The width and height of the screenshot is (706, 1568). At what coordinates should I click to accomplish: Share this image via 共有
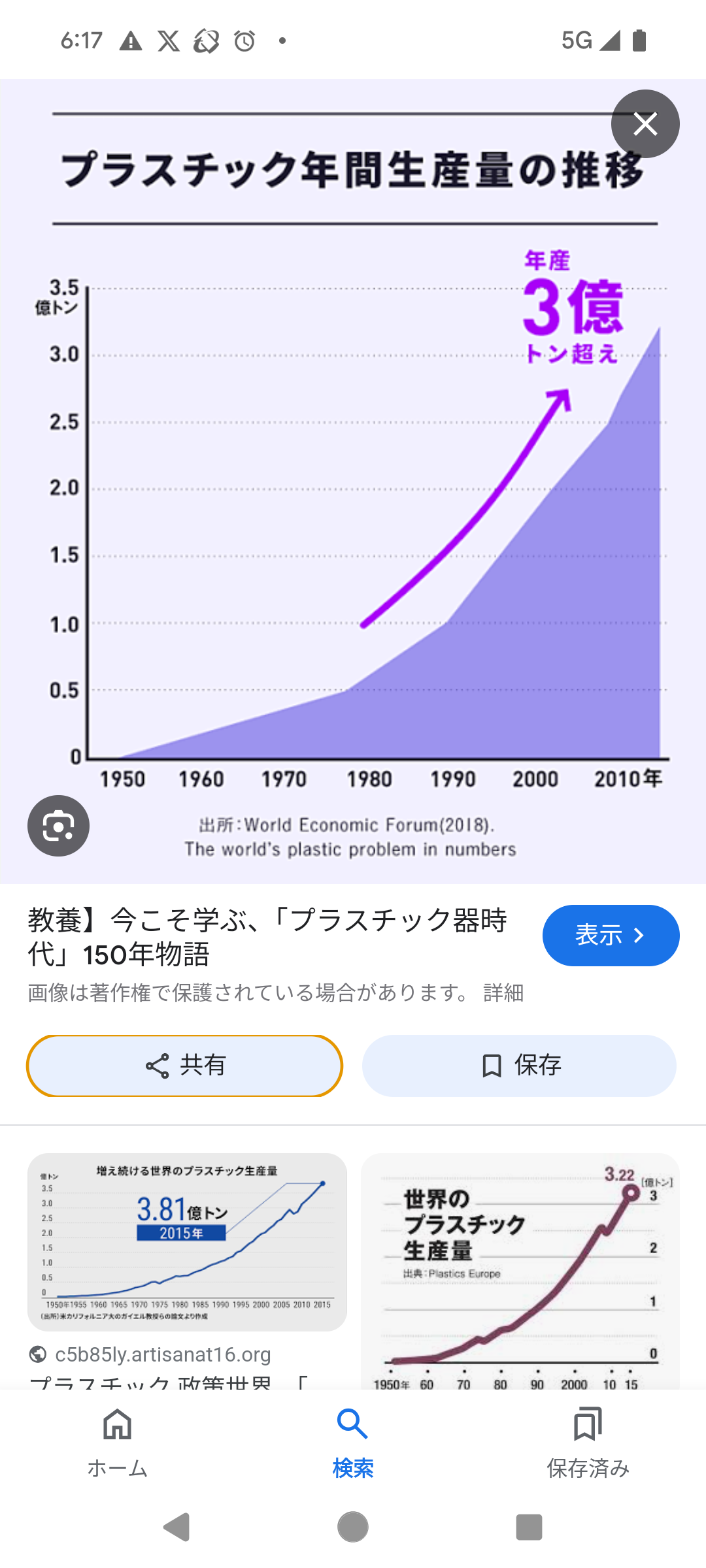(x=184, y=1066)
